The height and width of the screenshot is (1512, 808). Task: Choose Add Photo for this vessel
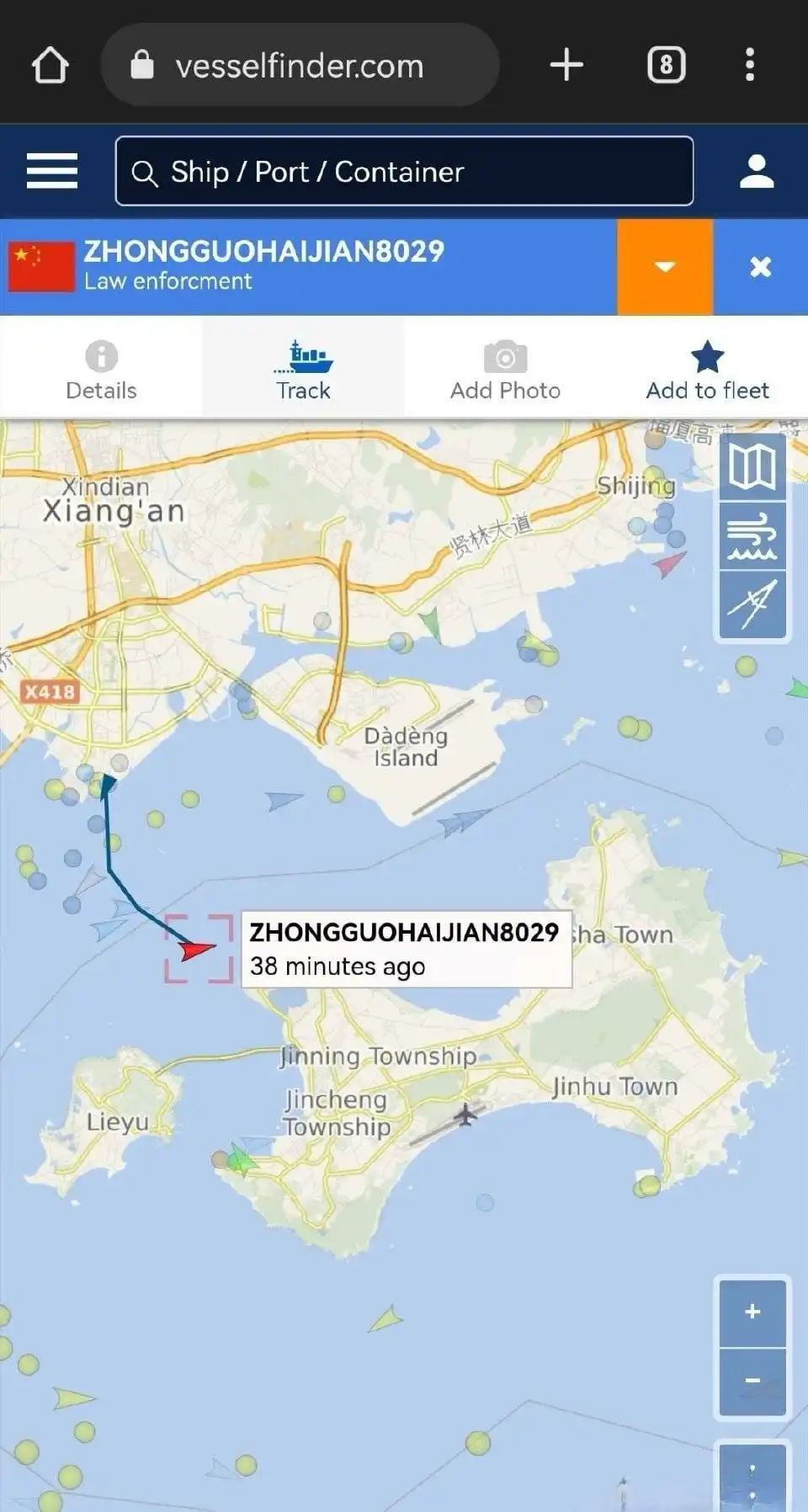(x=505, y=369)
